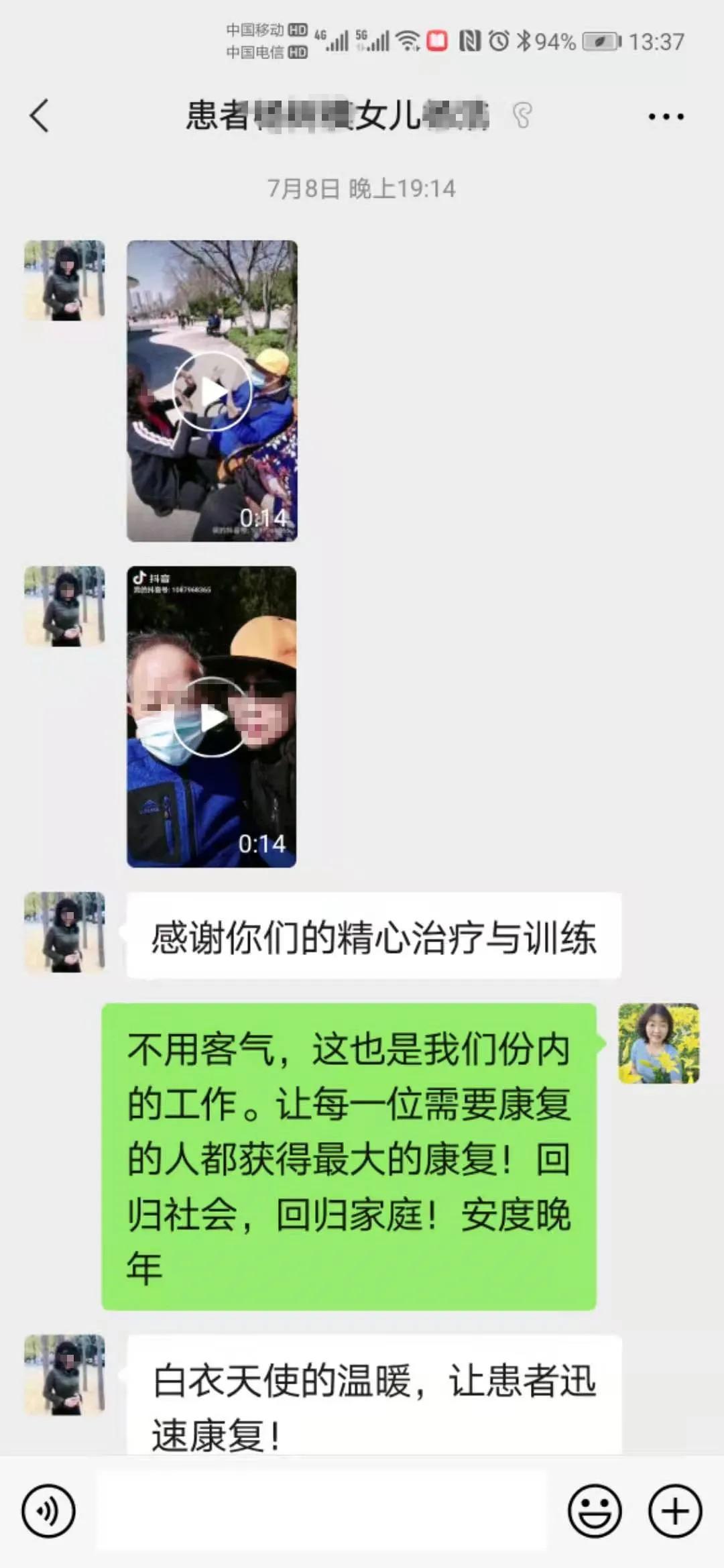Open the emoji sticker panel

pos(595,1510)
